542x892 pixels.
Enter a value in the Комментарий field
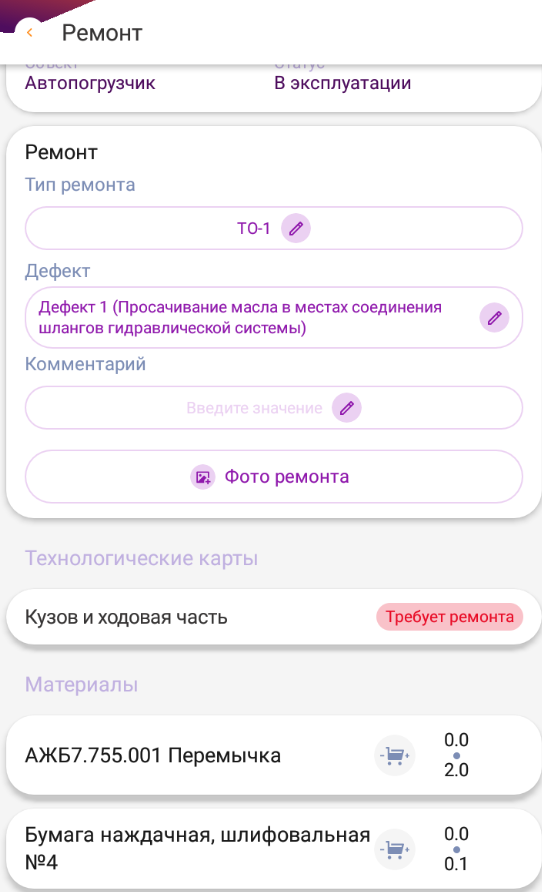[274, 408]
